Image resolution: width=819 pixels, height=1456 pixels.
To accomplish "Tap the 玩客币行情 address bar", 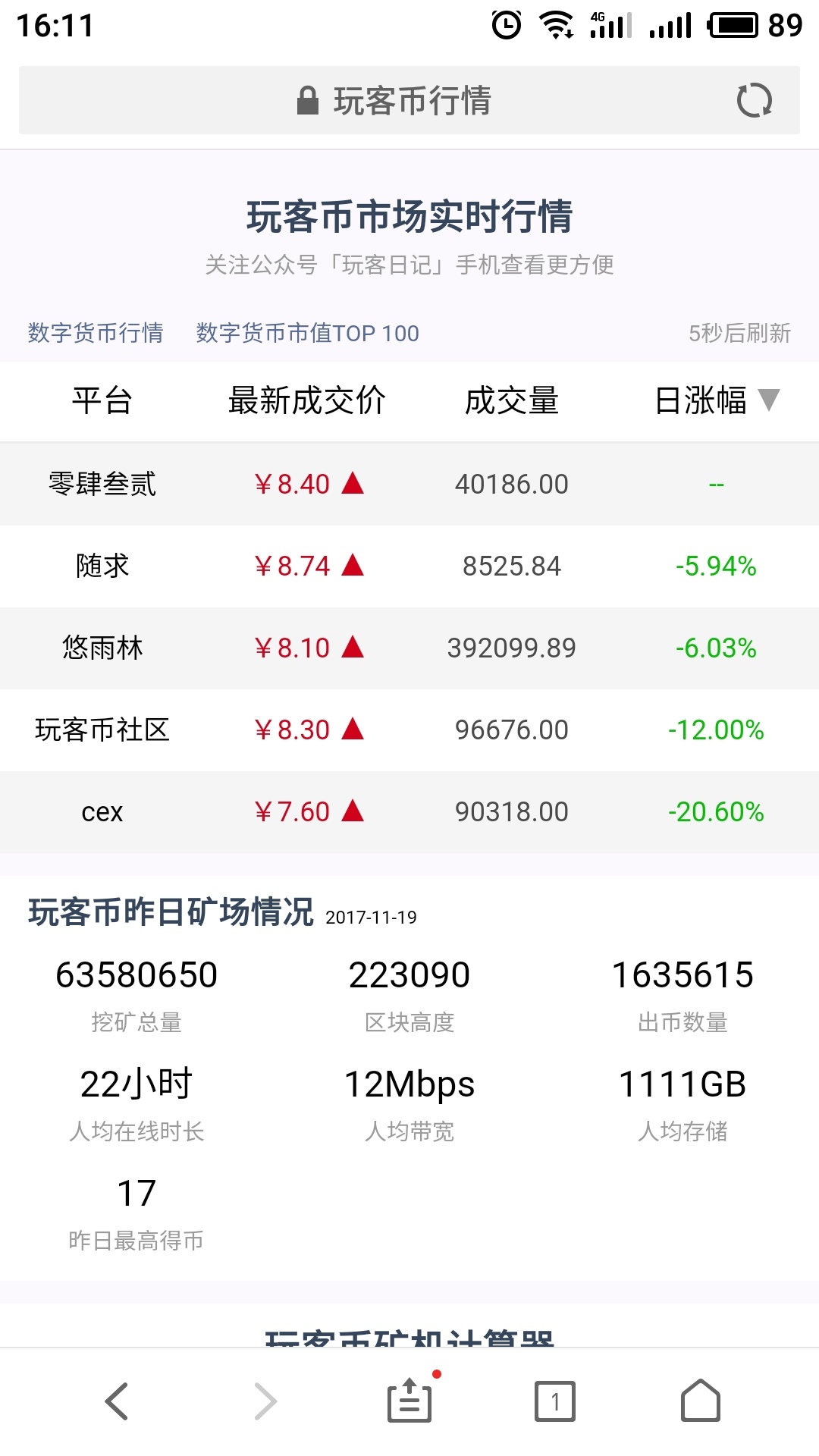I will (x=394, y=100).
